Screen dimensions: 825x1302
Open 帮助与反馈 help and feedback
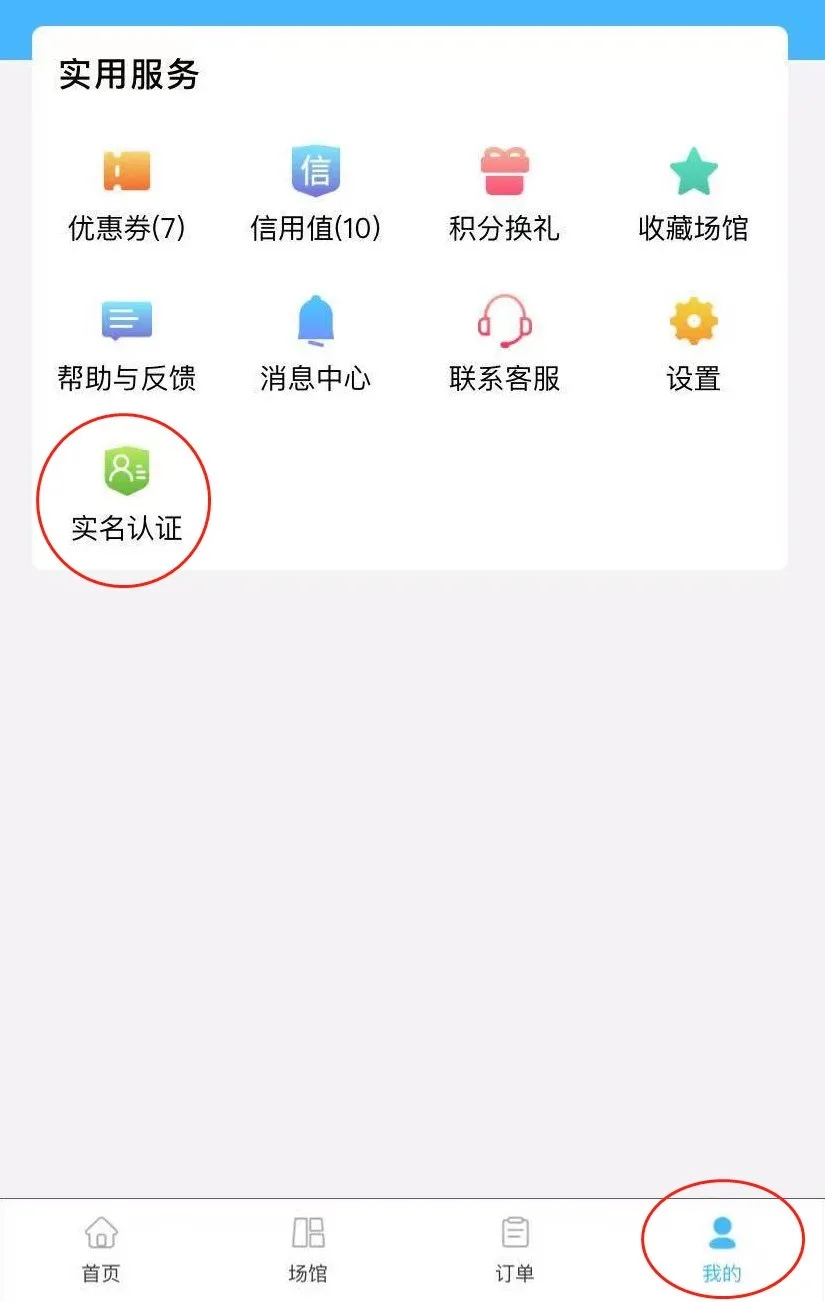[x=127, y=343]
